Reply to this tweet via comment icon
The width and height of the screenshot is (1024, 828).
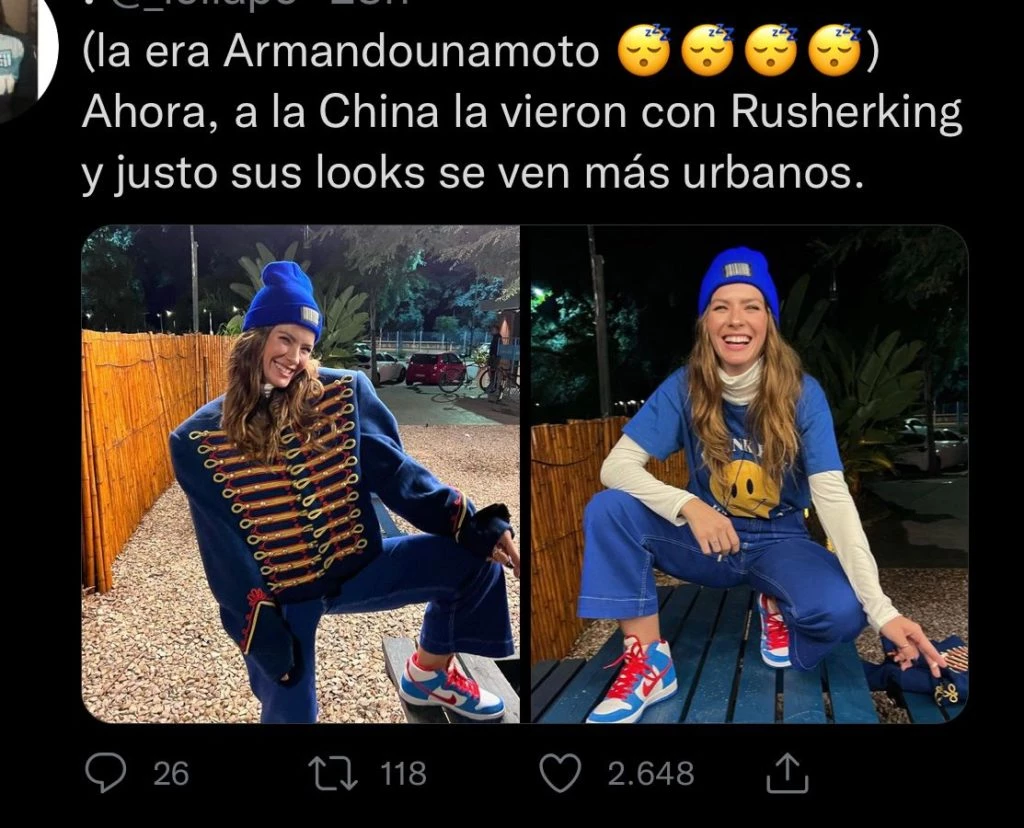click(x=106, y=773)
